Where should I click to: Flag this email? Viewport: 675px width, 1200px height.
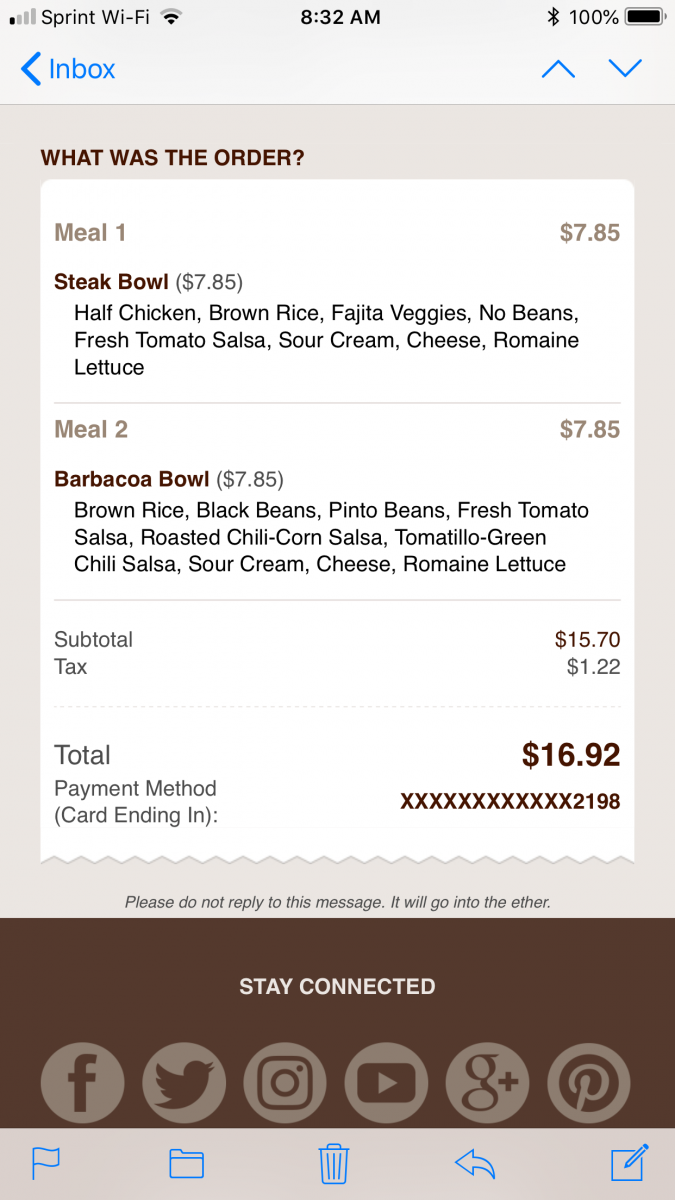[x=47, y=1163]
